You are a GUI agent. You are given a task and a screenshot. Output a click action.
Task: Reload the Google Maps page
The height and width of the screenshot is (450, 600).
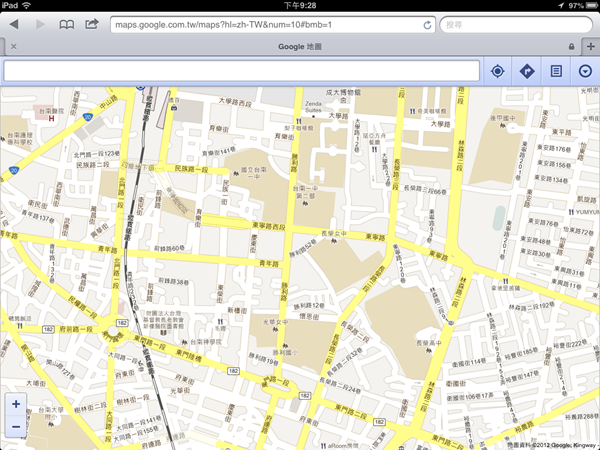click(428, 23)
